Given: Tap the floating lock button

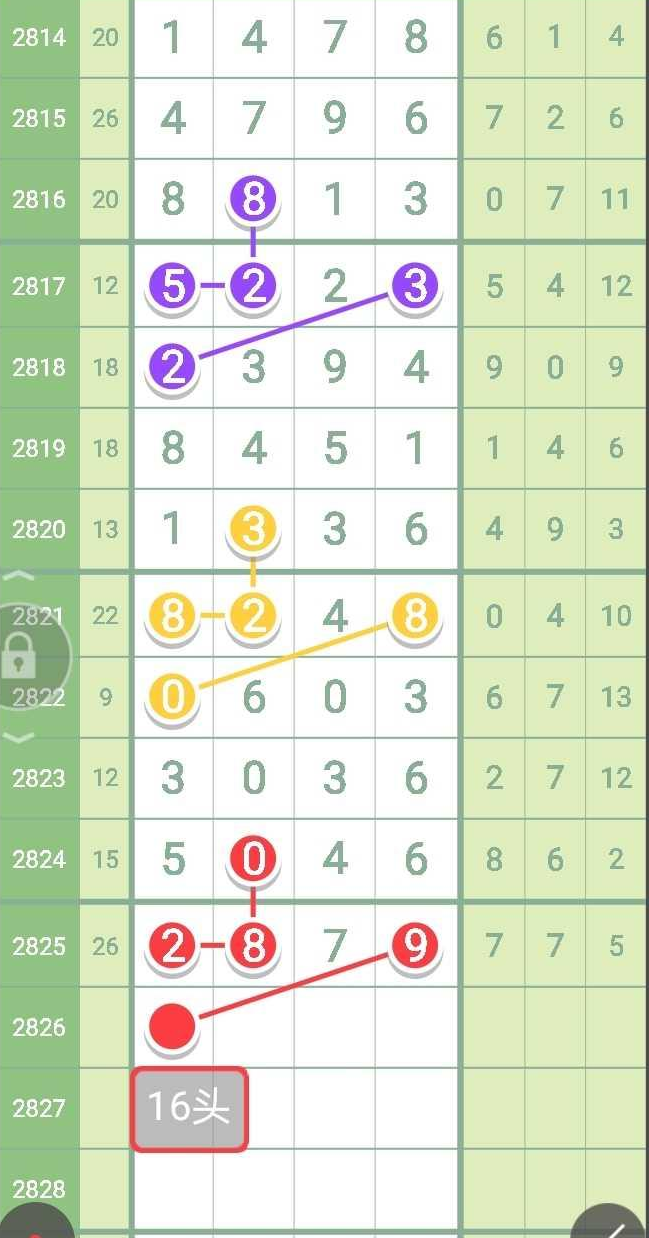Looking at the screenshot, I should click(x=20, y=656).
